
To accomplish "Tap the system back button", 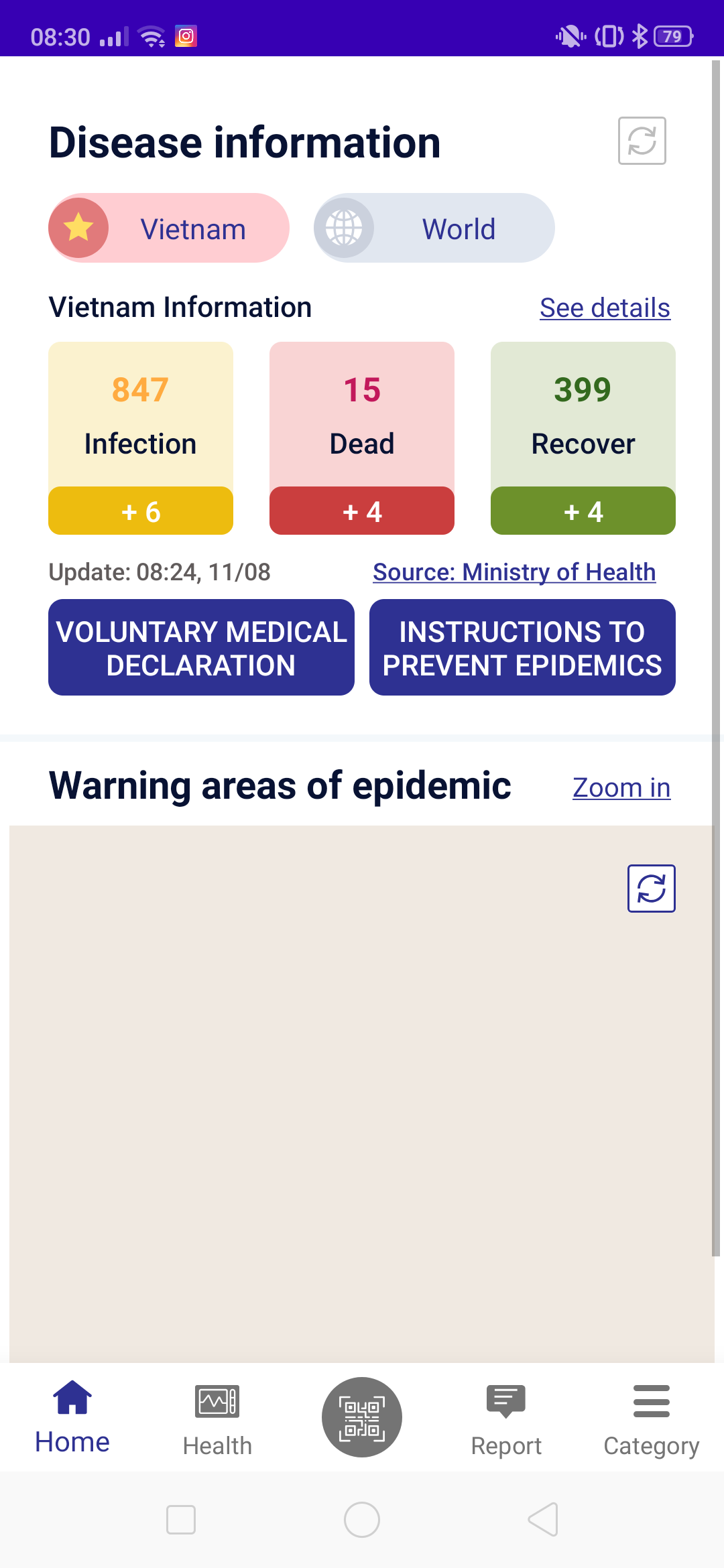I will [x=543, y=1520].
